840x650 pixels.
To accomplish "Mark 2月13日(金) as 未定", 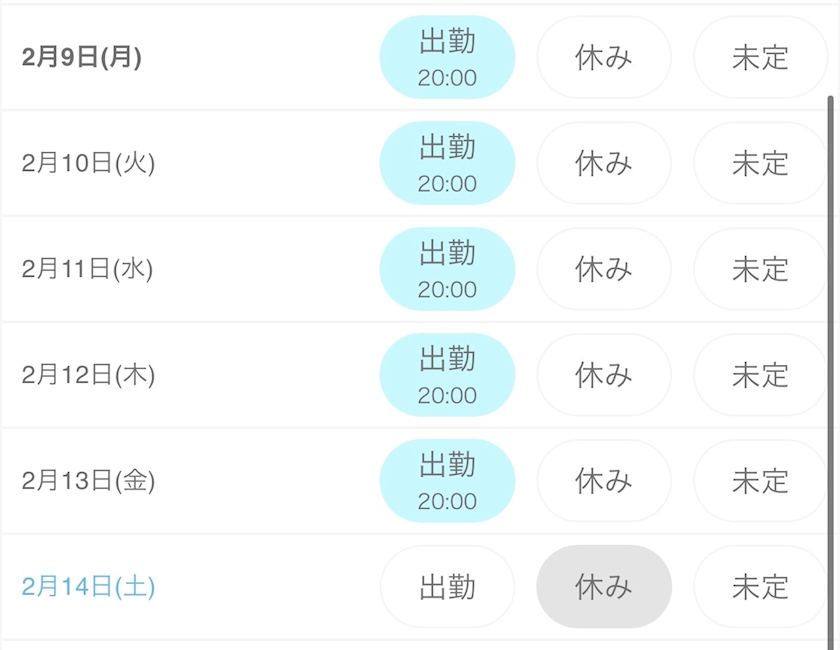I will [760, 481].
